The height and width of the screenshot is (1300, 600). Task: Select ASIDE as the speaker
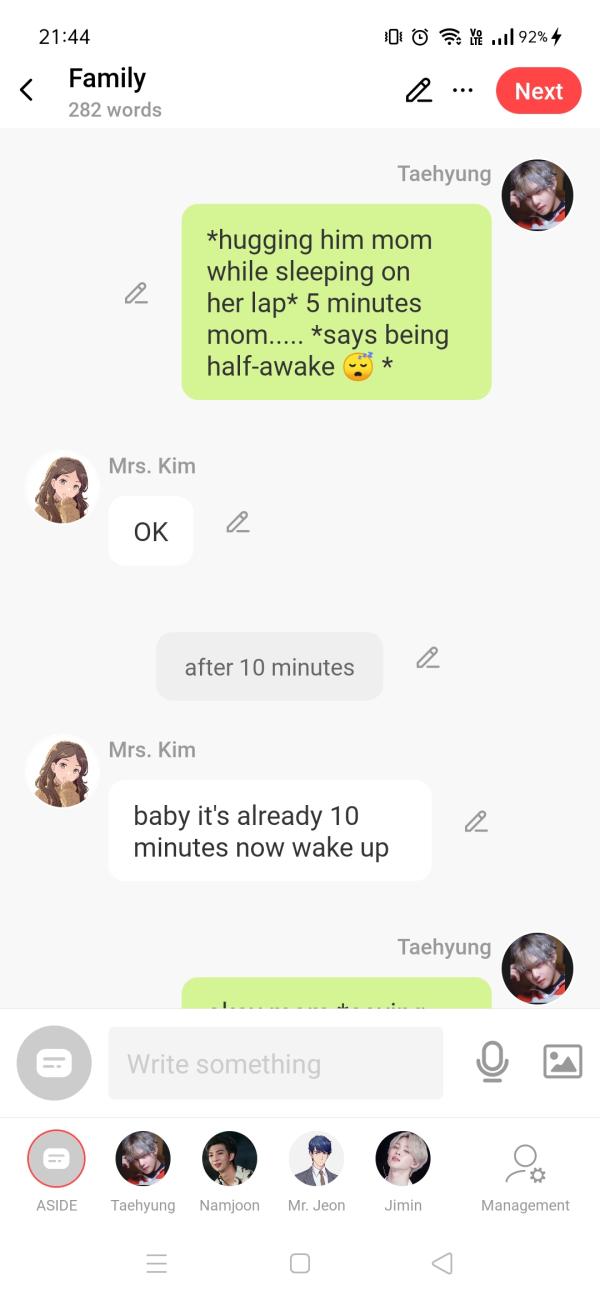point(56,1160)
